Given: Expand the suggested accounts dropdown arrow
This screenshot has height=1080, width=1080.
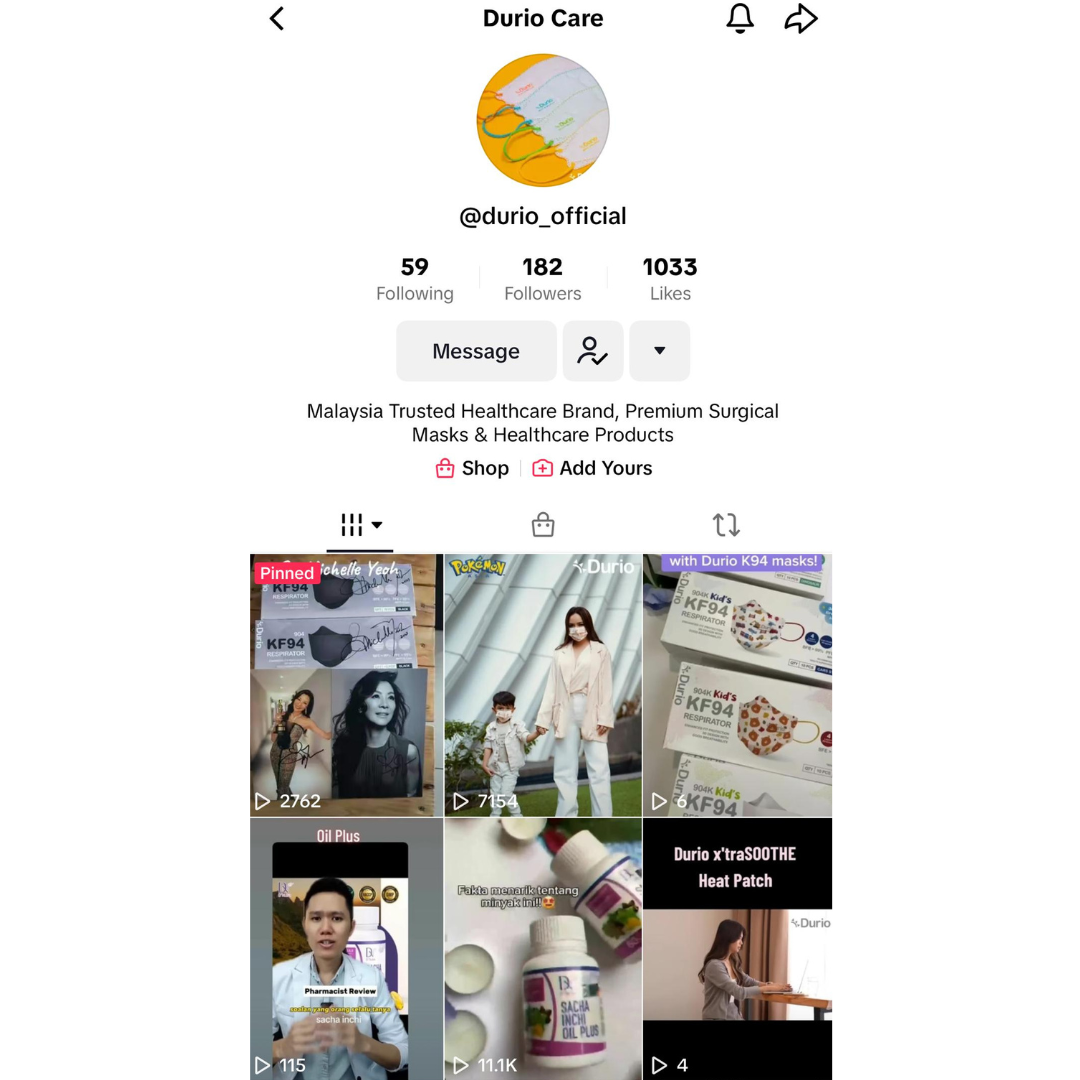Looking at the screenshot, I should point(659,351).
